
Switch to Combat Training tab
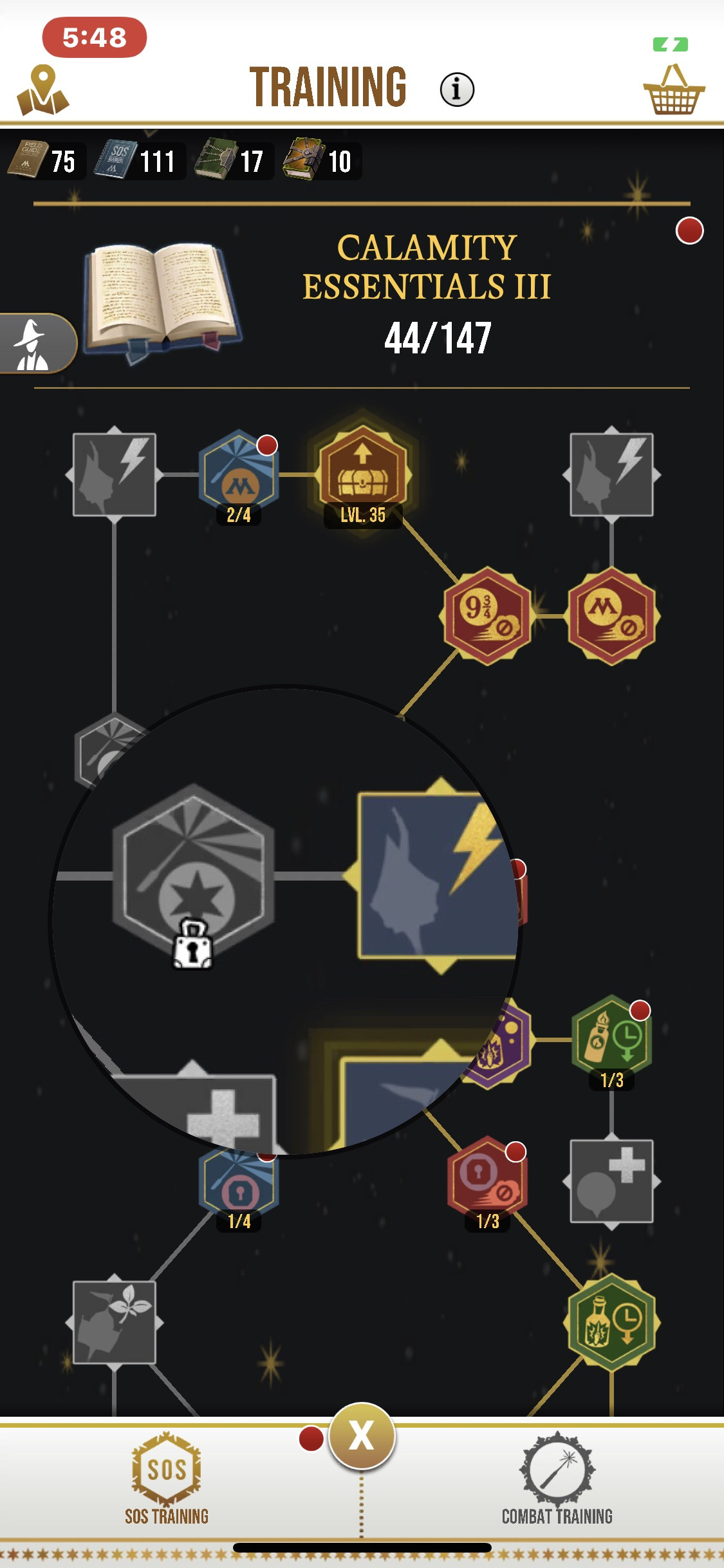(x=557, y=1480)
